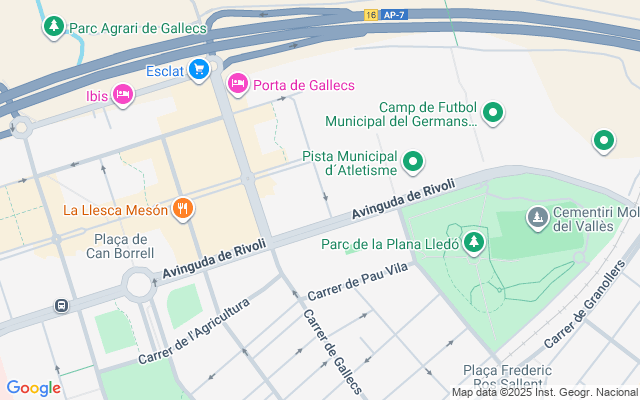
Task: Open the Pista Municipal d'Atletisme pin
Action: click(x=413, y=162)
